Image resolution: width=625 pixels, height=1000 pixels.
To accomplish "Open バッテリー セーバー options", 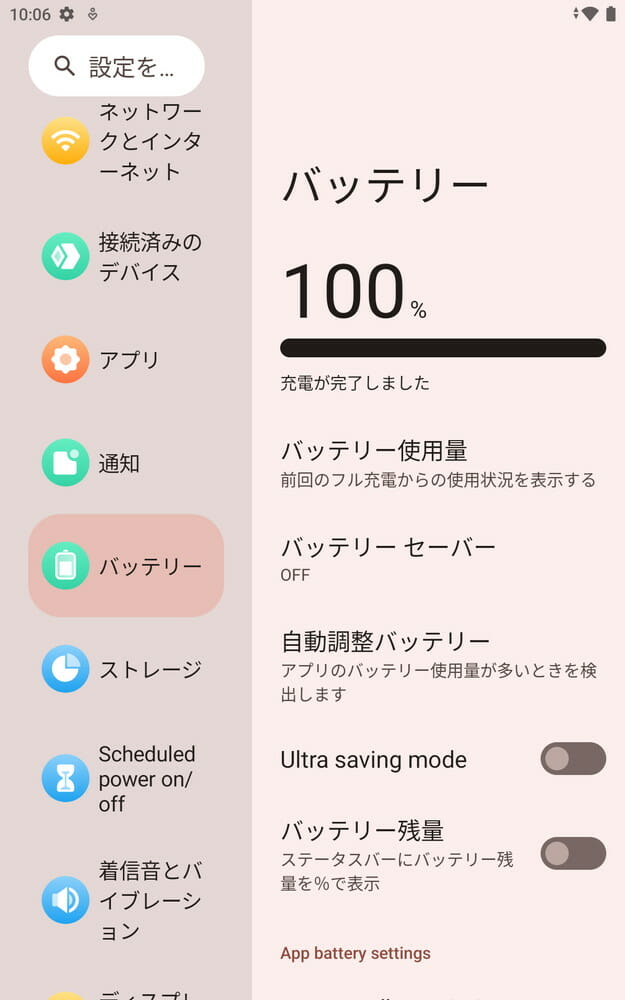I will pyautogui.click(x=438, y=559).
